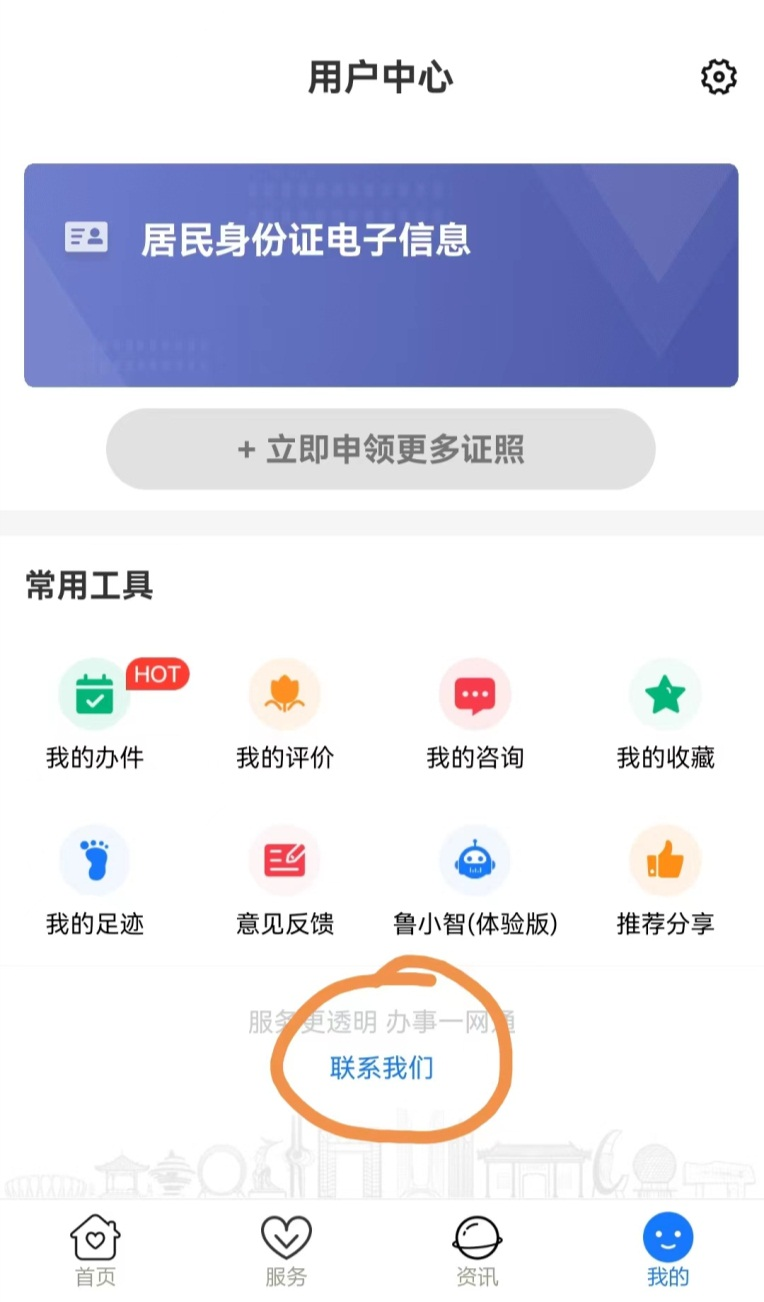Screen dimensions: 764x1302
Task: Open 我的咨询
Action: (475, 712)
